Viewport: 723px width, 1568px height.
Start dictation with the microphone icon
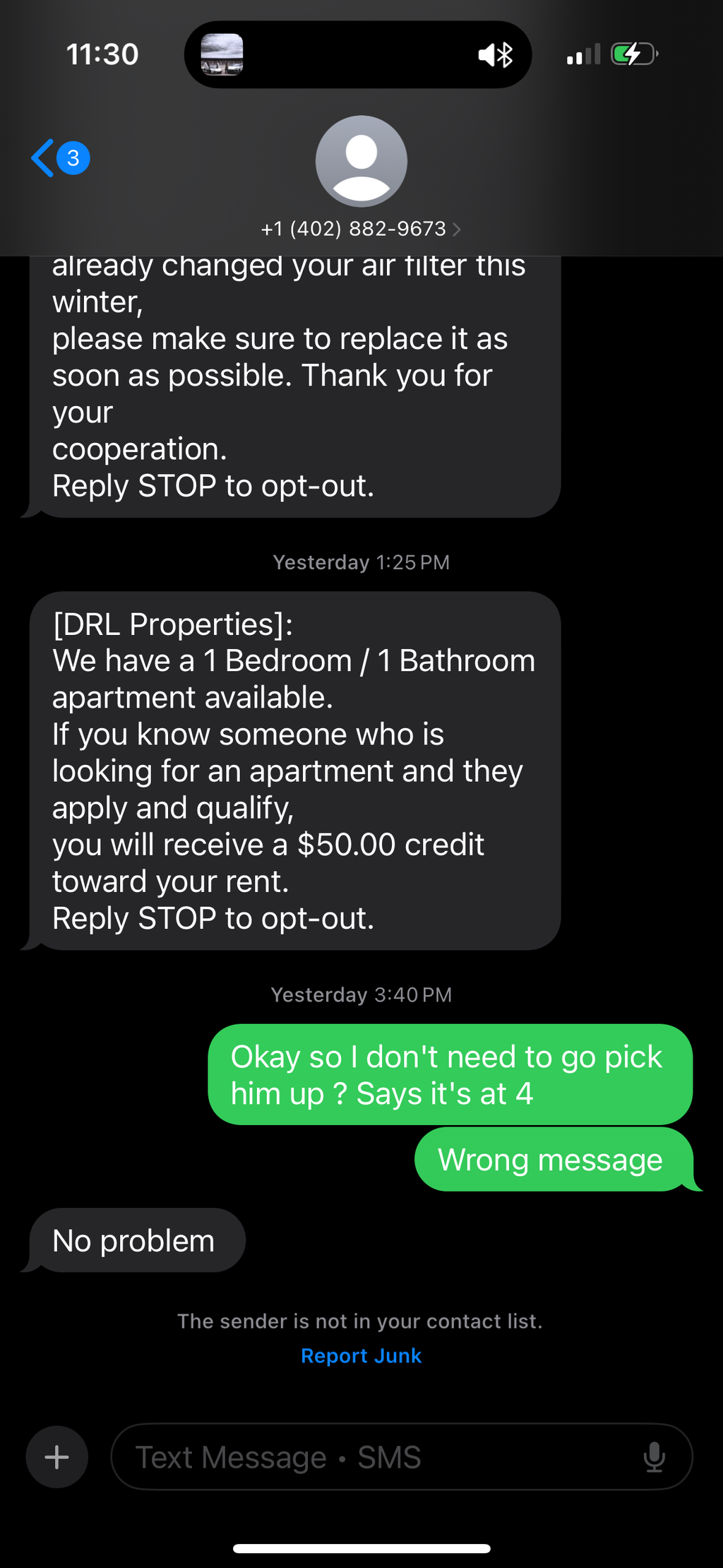pyautogui.click(x=655, y=1456)
